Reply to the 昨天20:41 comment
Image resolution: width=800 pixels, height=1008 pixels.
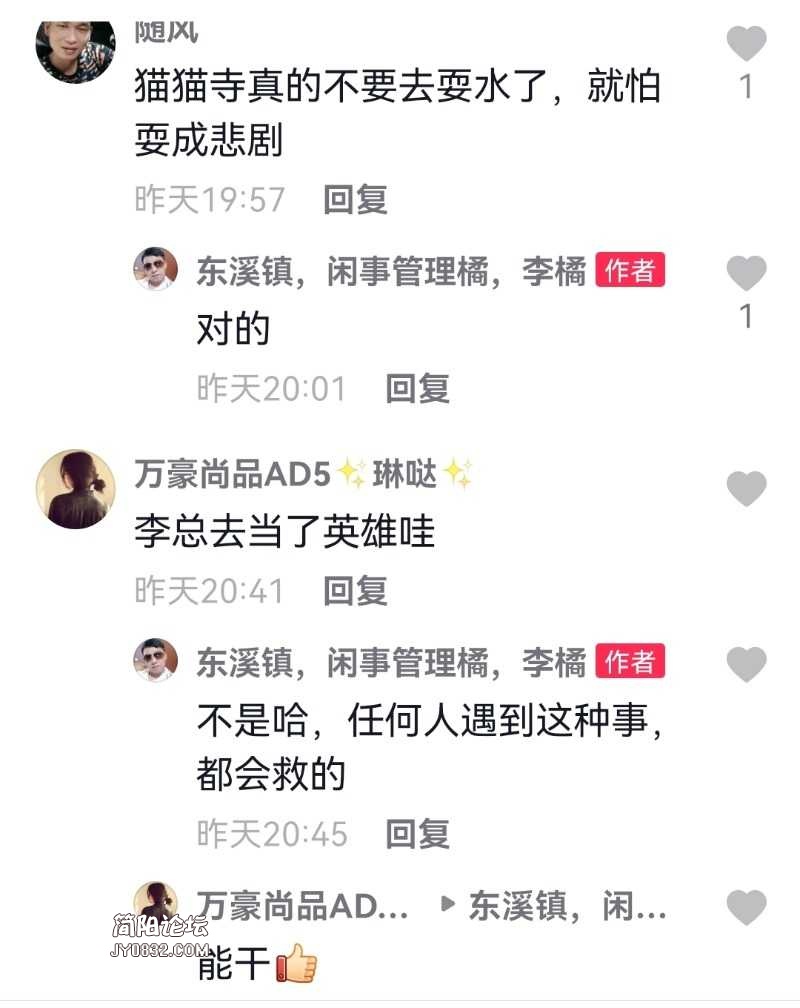point(355,591)
